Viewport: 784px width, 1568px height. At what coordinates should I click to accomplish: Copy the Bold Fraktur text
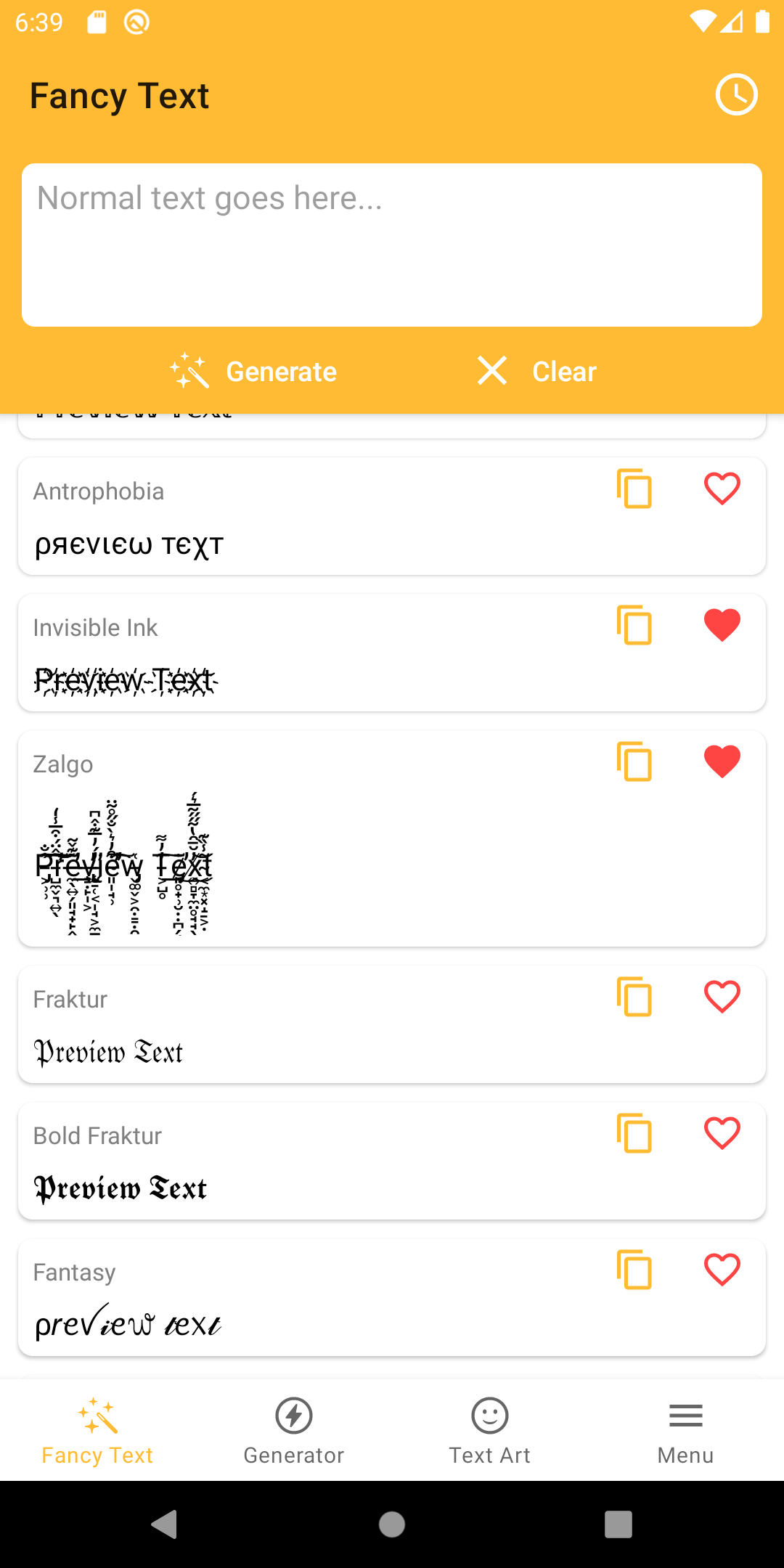634,1133
